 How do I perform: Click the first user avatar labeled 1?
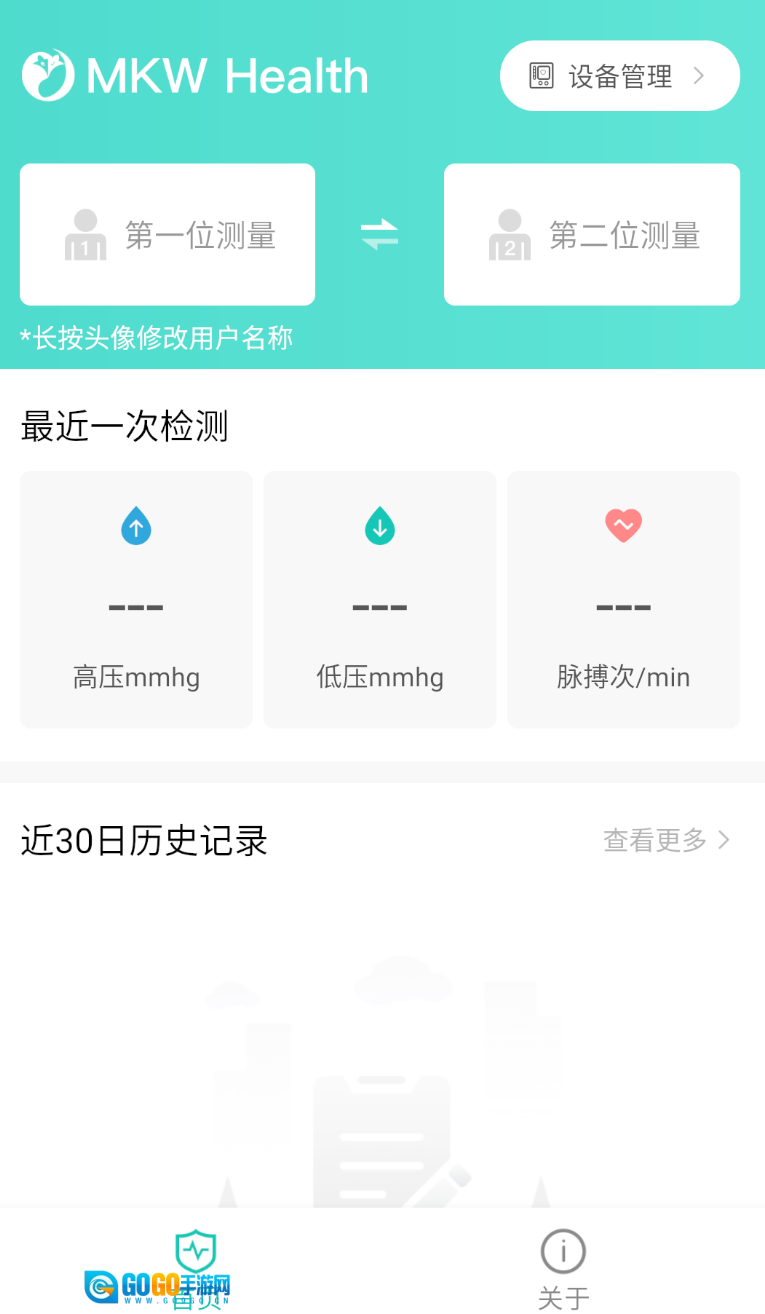[x=85, y=237]
